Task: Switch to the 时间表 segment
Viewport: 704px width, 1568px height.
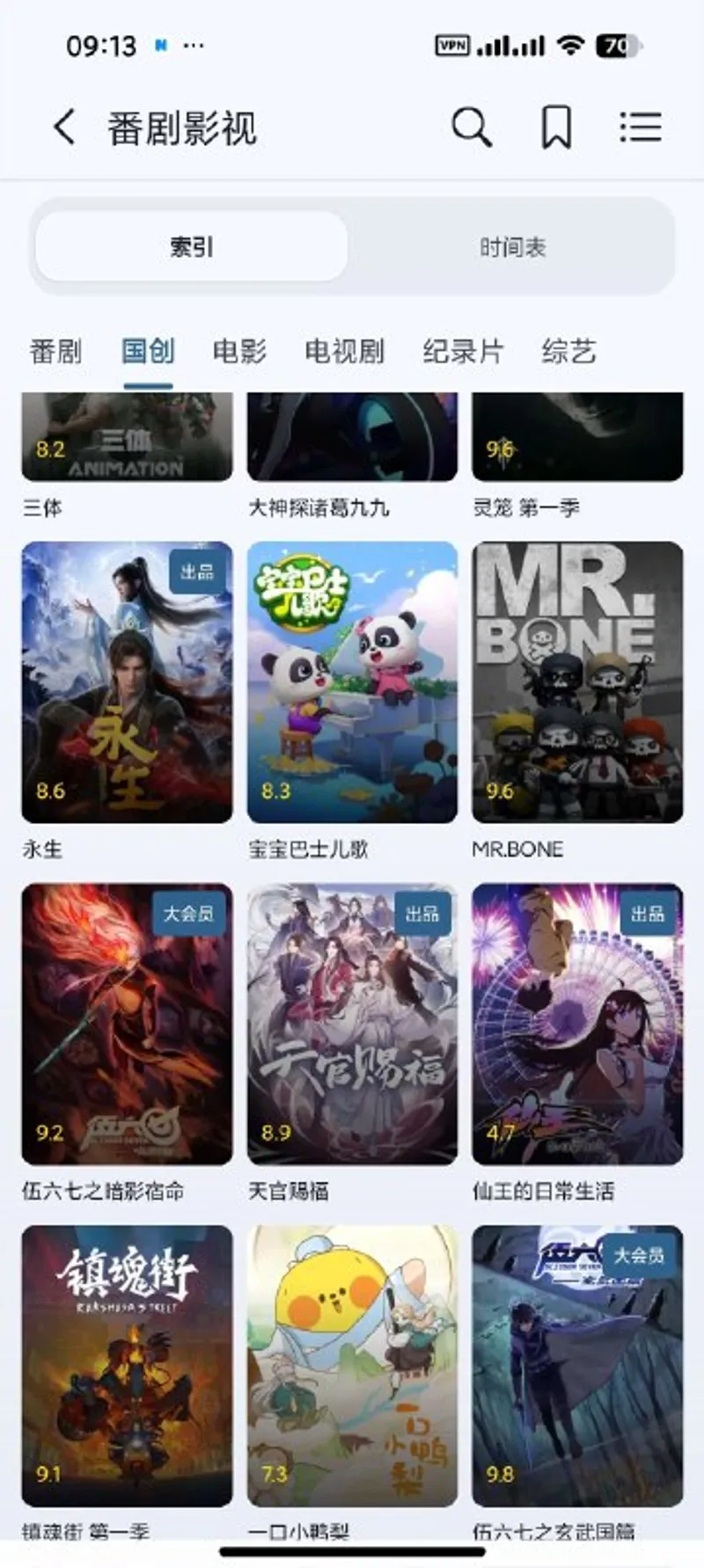Action: click(512, 247)
